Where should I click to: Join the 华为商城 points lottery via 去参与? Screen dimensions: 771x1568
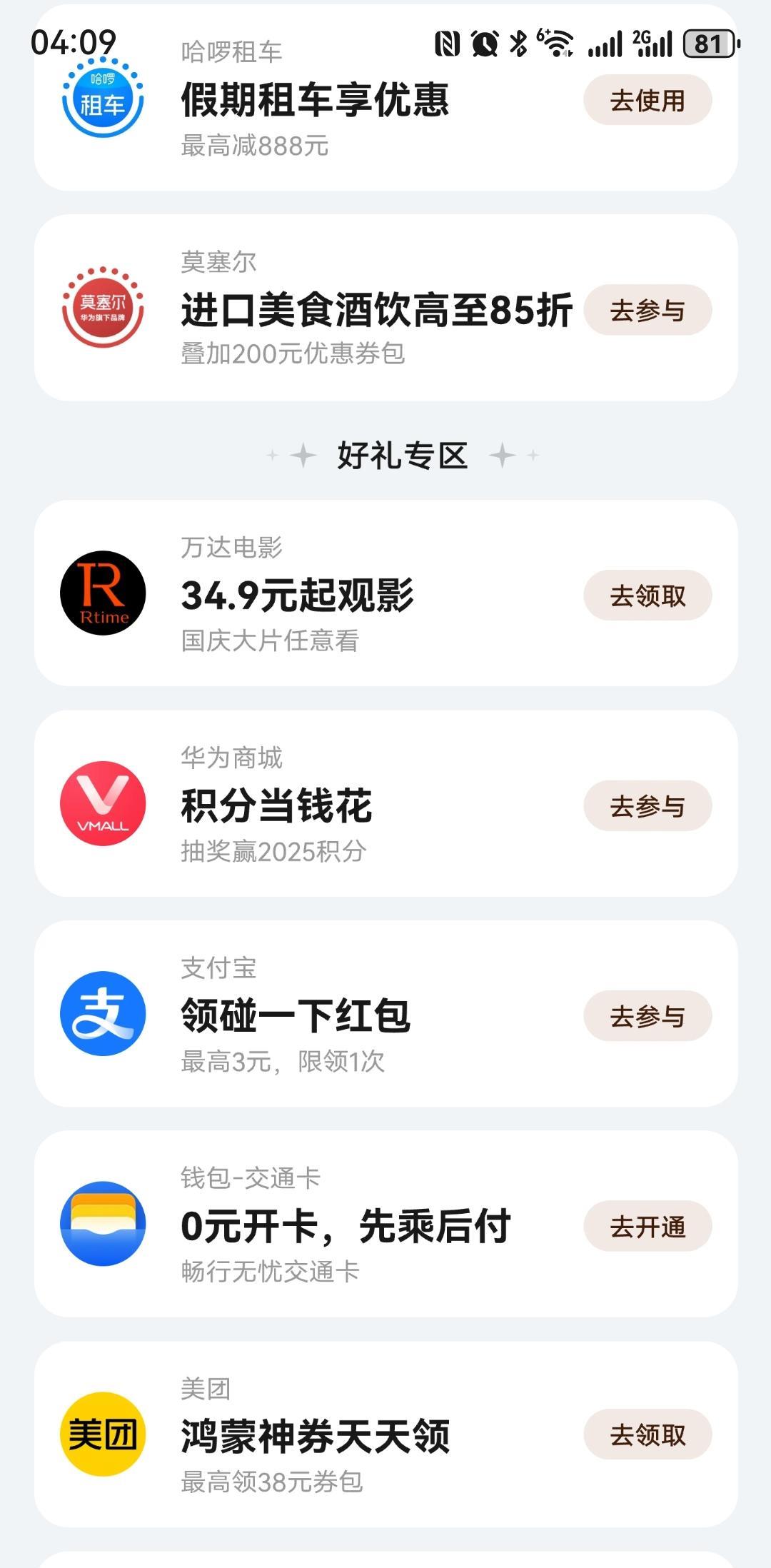(x=647, y=806)
